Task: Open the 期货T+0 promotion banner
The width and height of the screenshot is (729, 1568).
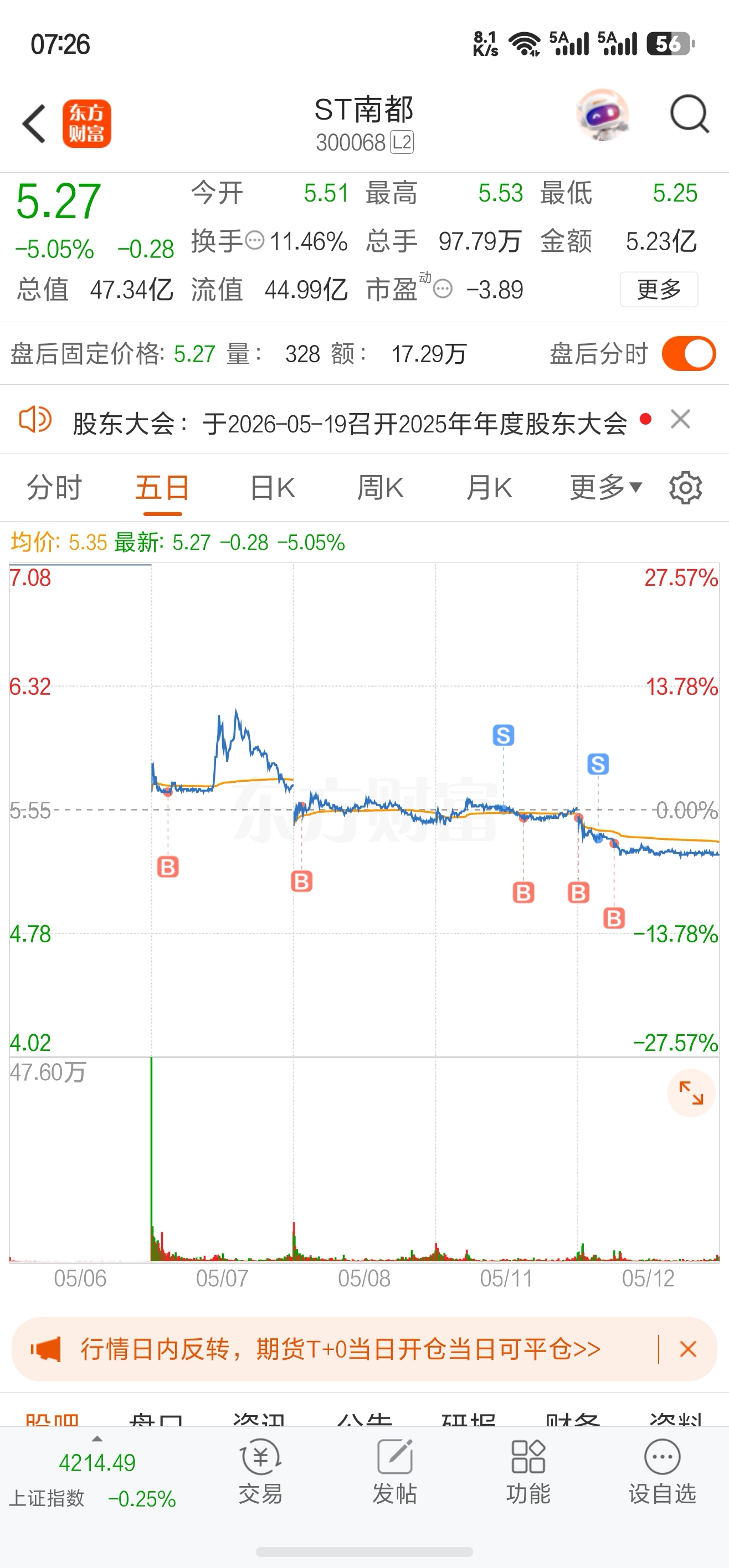Action: click(x=341, y=1349)
